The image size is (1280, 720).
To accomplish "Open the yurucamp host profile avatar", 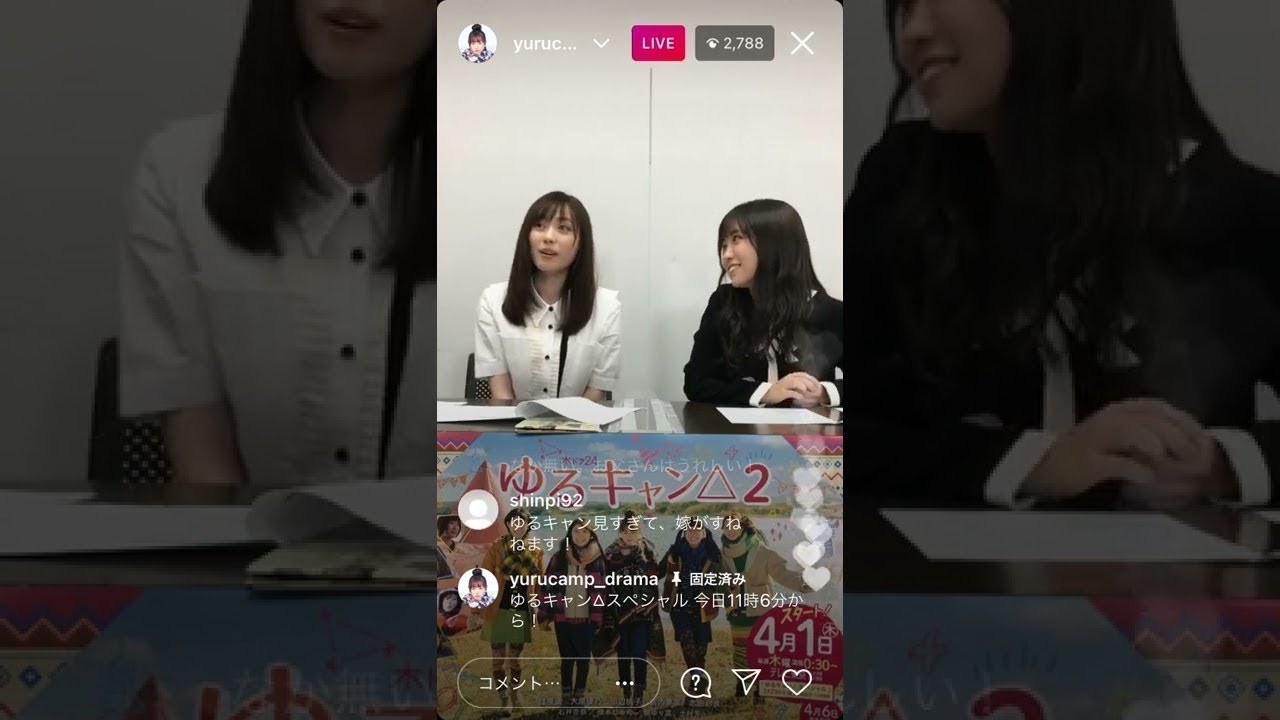I will coord(477,43).
